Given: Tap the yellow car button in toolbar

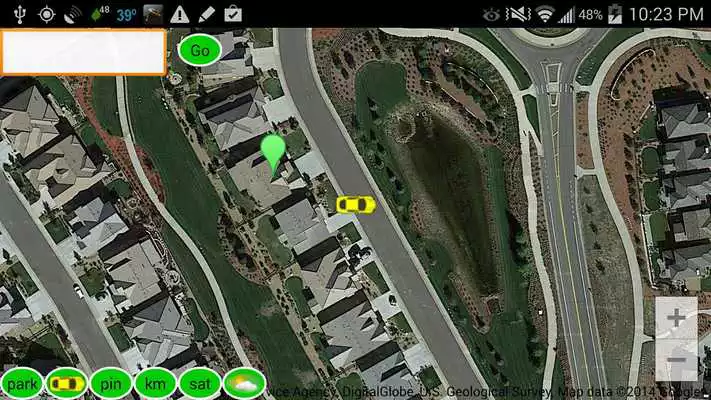Looking at the screenshot, I should tap(67, 383).
